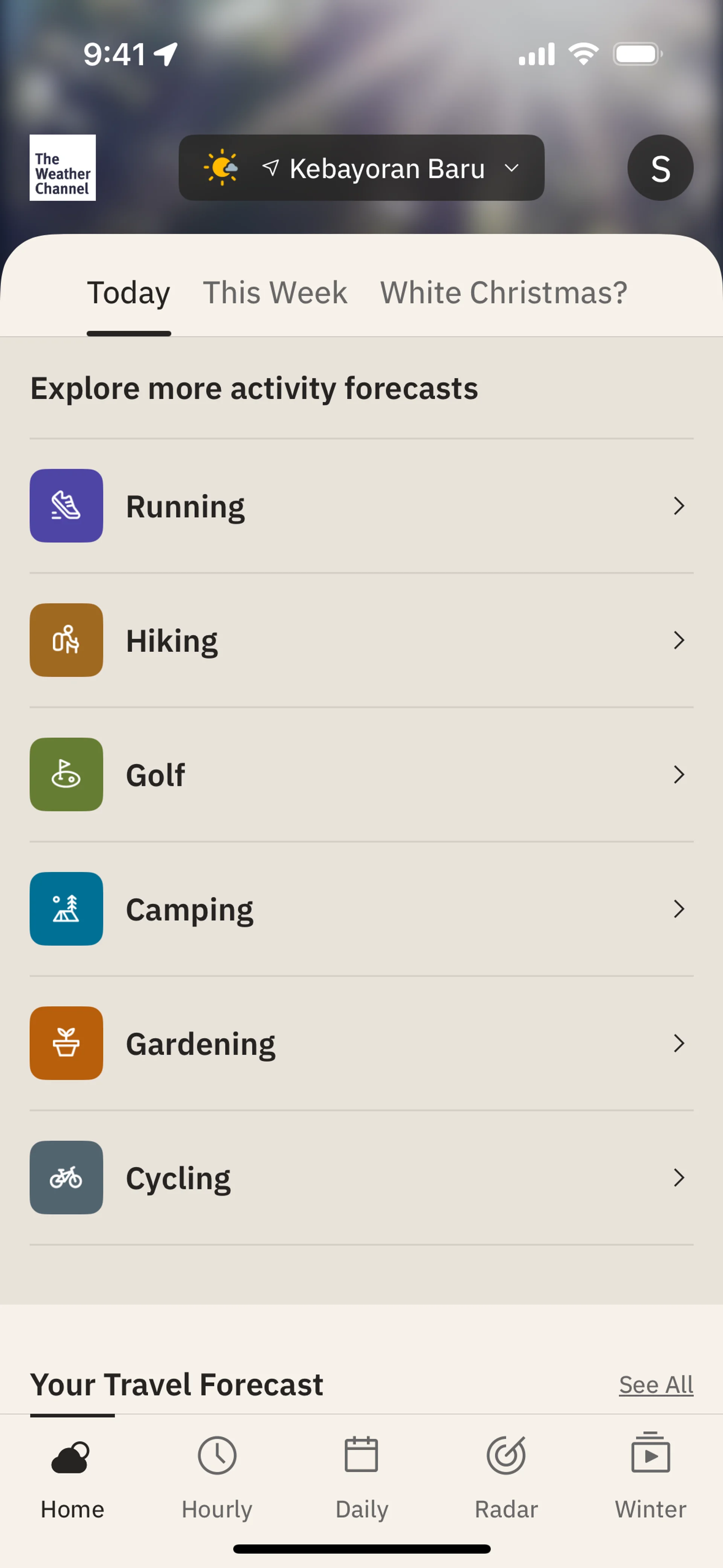Open the Kebayoran Baru location dropdown

pos(361,168)
